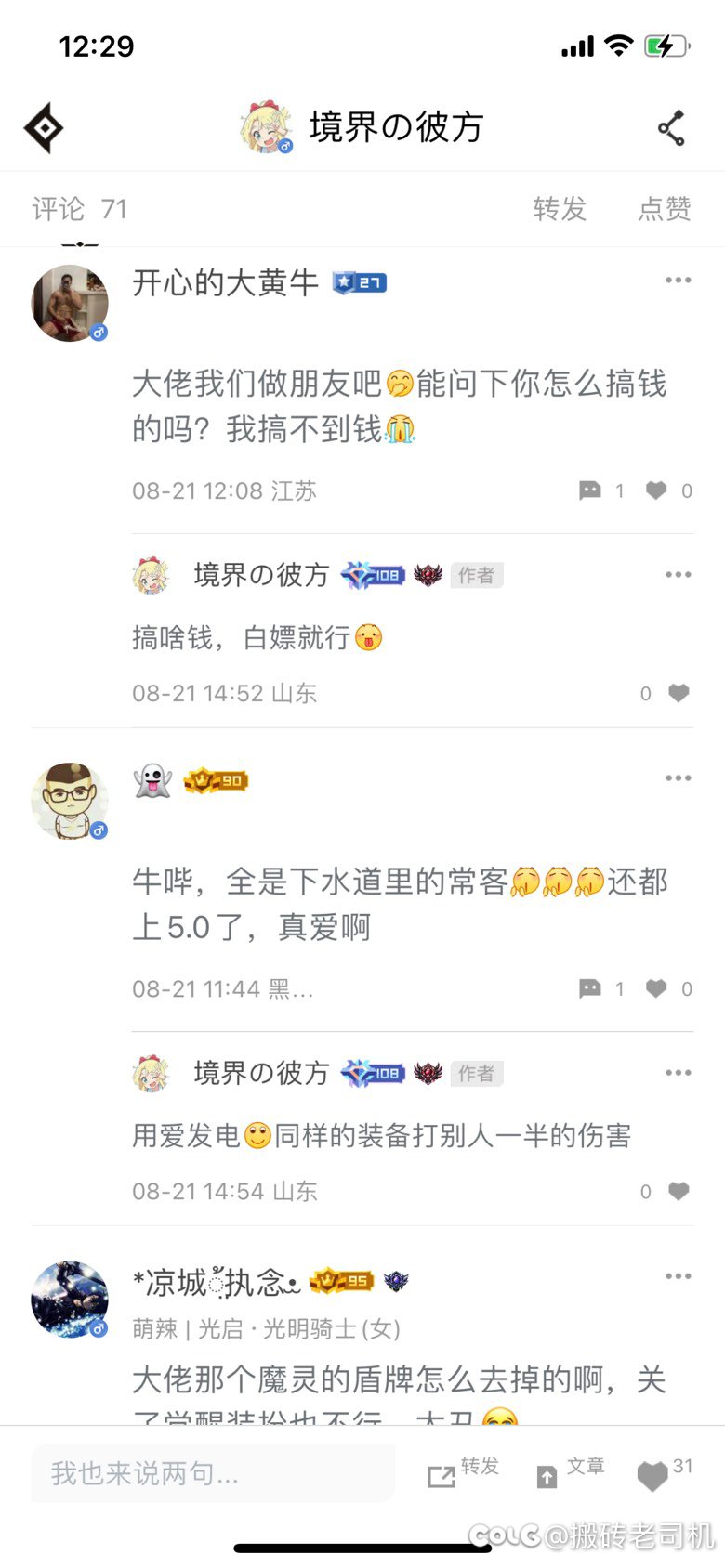
Task: Open more options on 凉城执念's comment
Action: click(x=678, y=1276)
